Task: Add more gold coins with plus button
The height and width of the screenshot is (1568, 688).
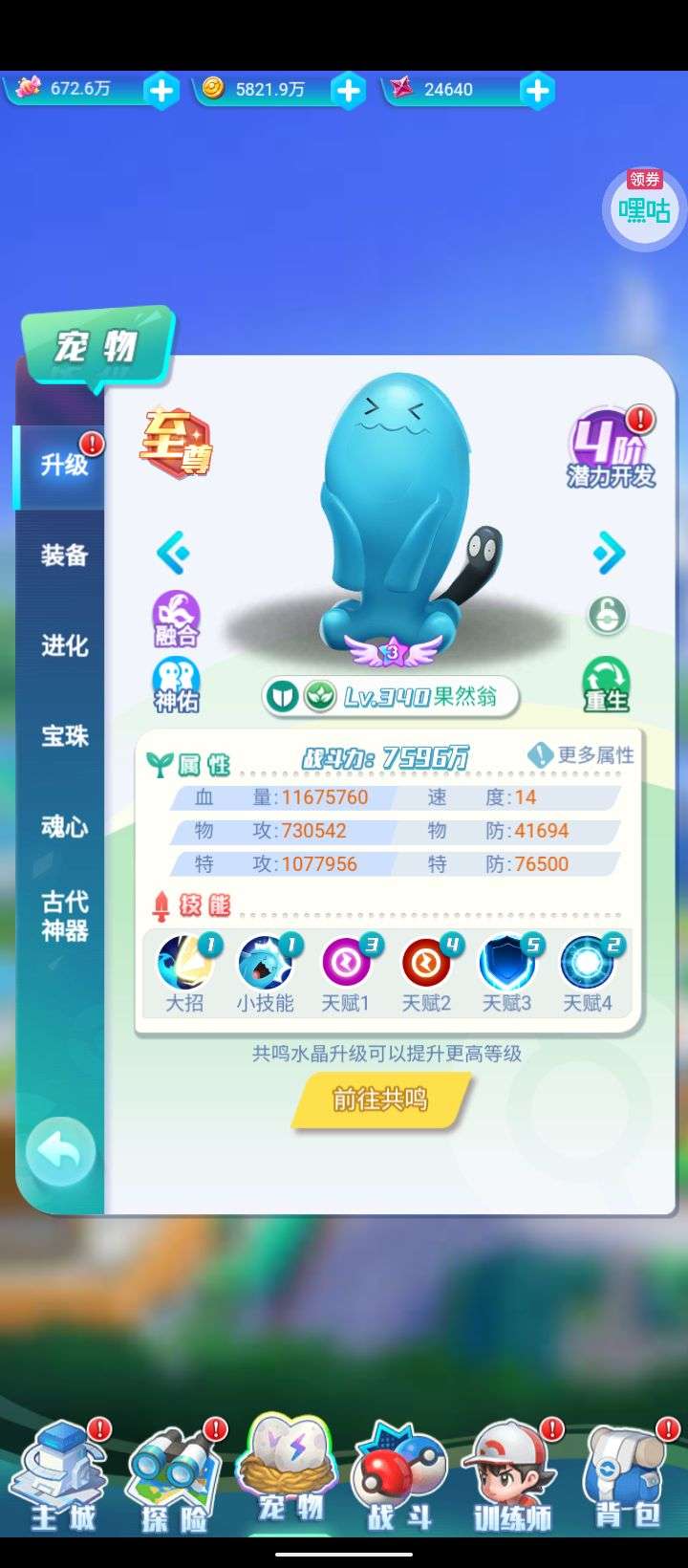Action: pyautogui.click(x=349, y=91)
